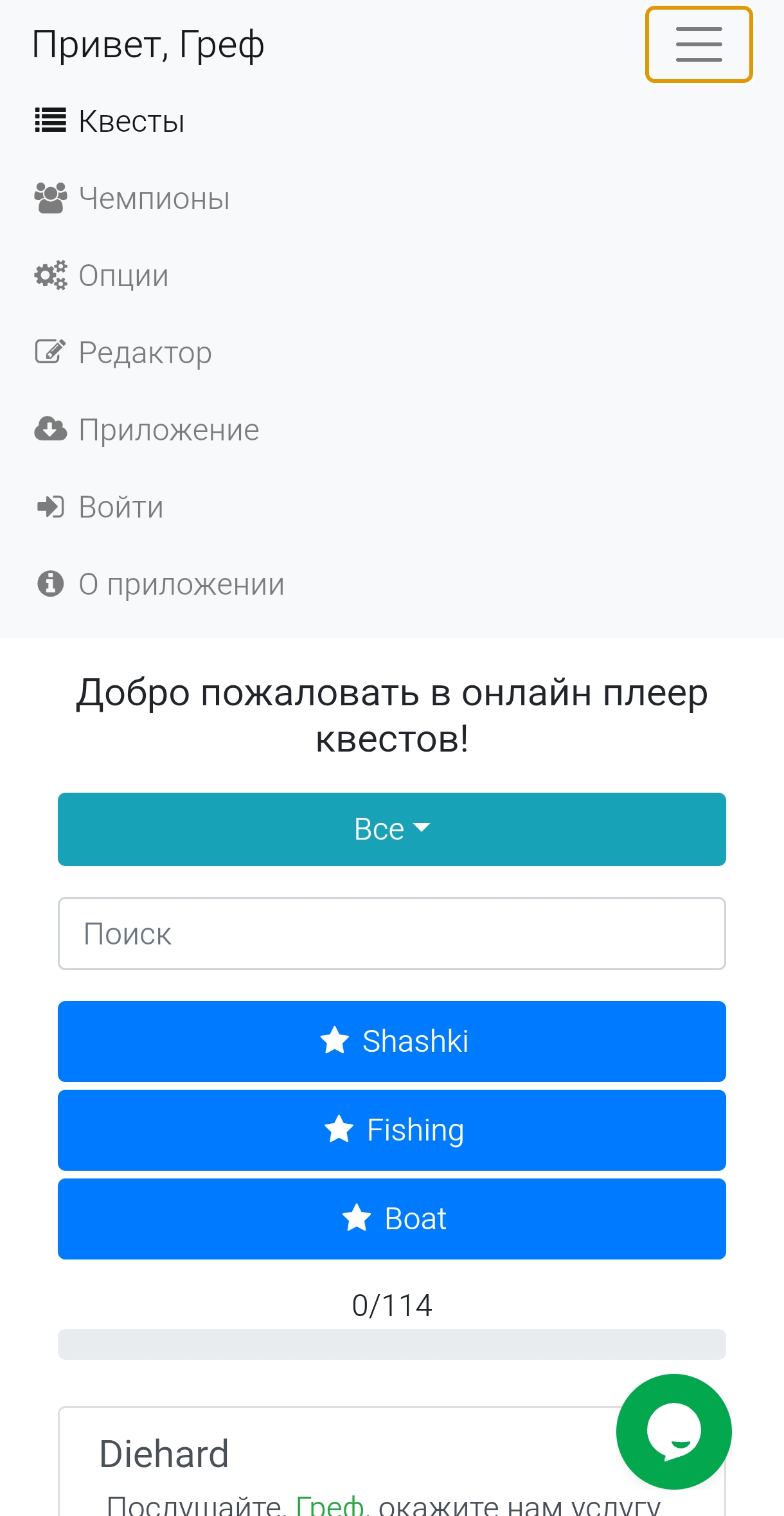Toggle the favorite star on Boat
The image size is (784, 1516).
point(355,1218)
